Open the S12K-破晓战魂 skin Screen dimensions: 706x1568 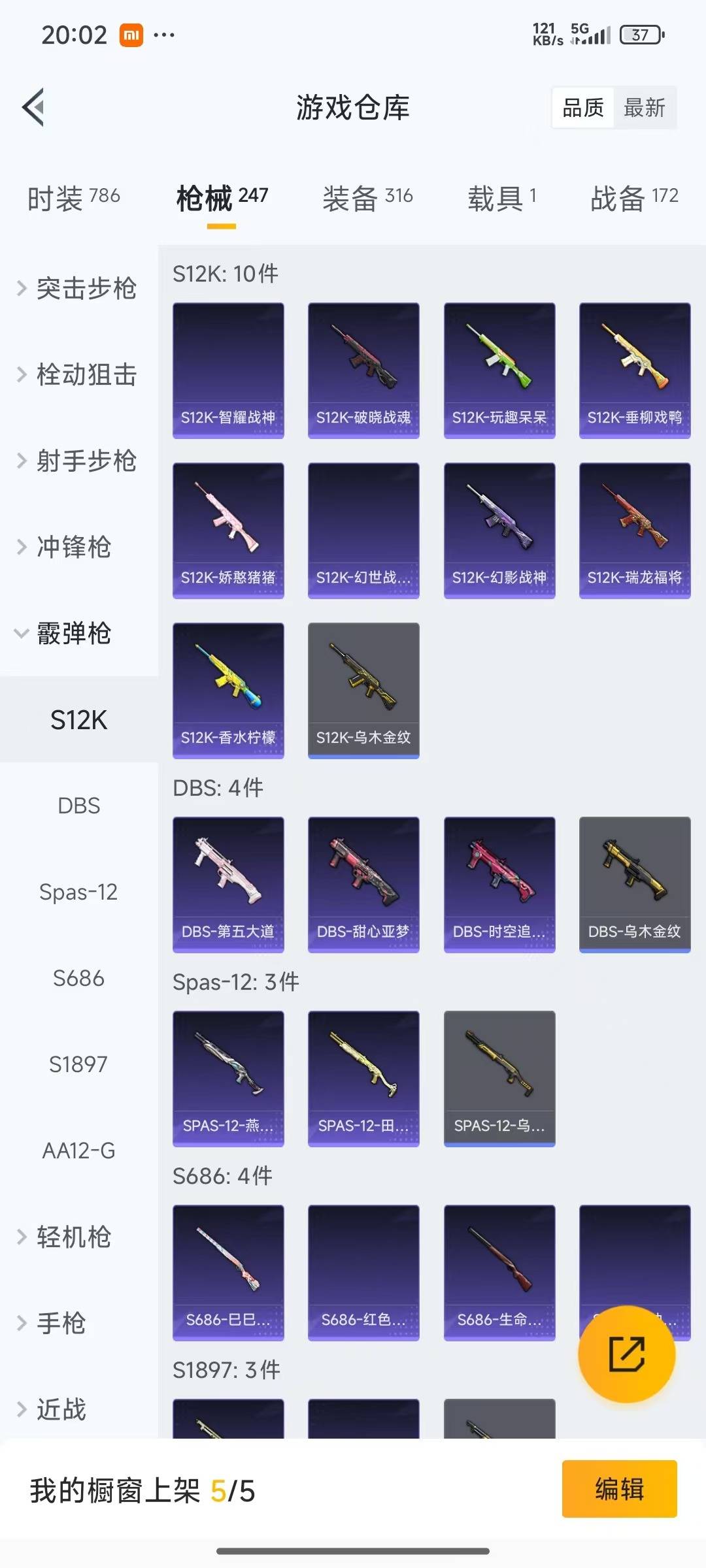[x=363, y=370]
